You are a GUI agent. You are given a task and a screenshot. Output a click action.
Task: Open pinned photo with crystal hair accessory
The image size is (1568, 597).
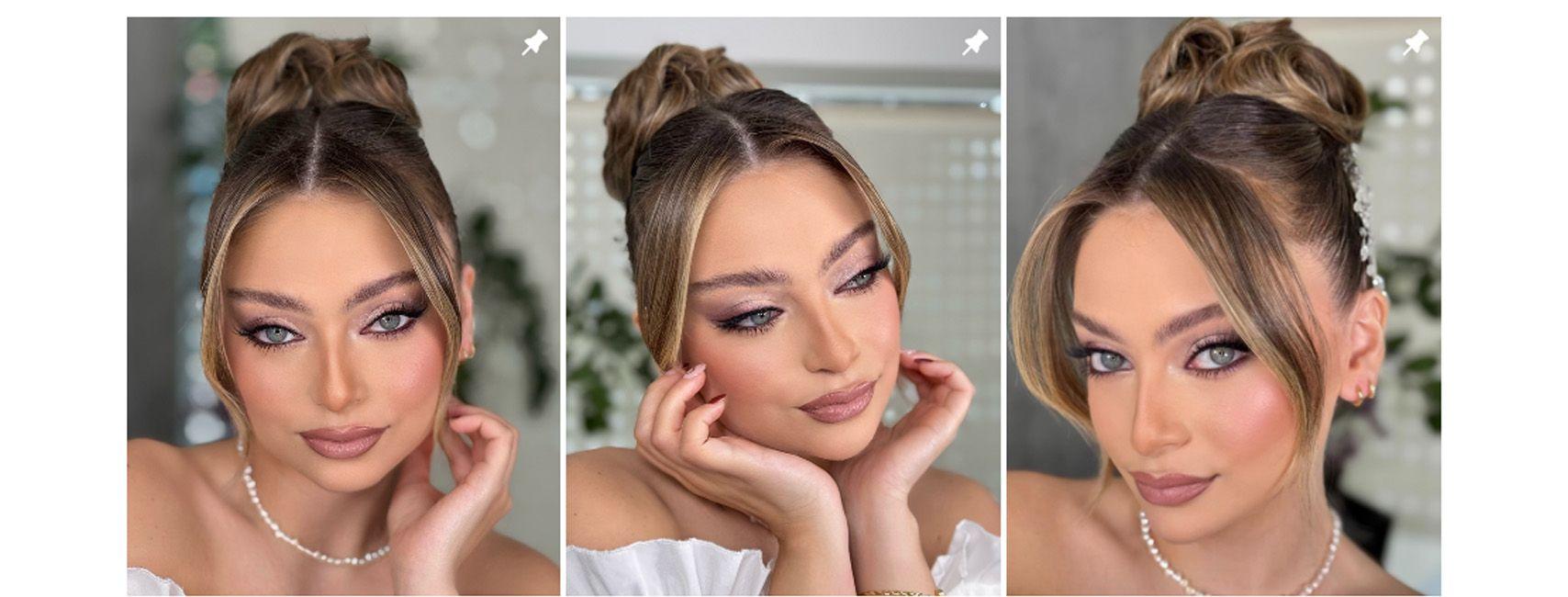tap(1223, 306)
